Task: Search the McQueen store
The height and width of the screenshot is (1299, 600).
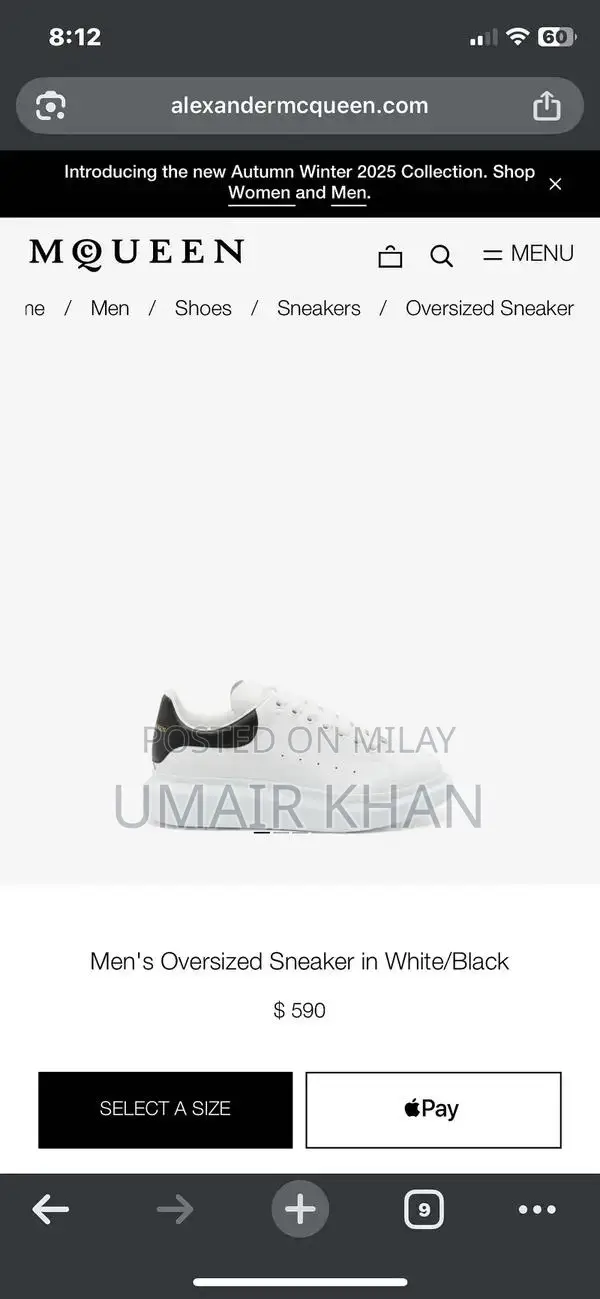Action: click(x=441, y=256)
